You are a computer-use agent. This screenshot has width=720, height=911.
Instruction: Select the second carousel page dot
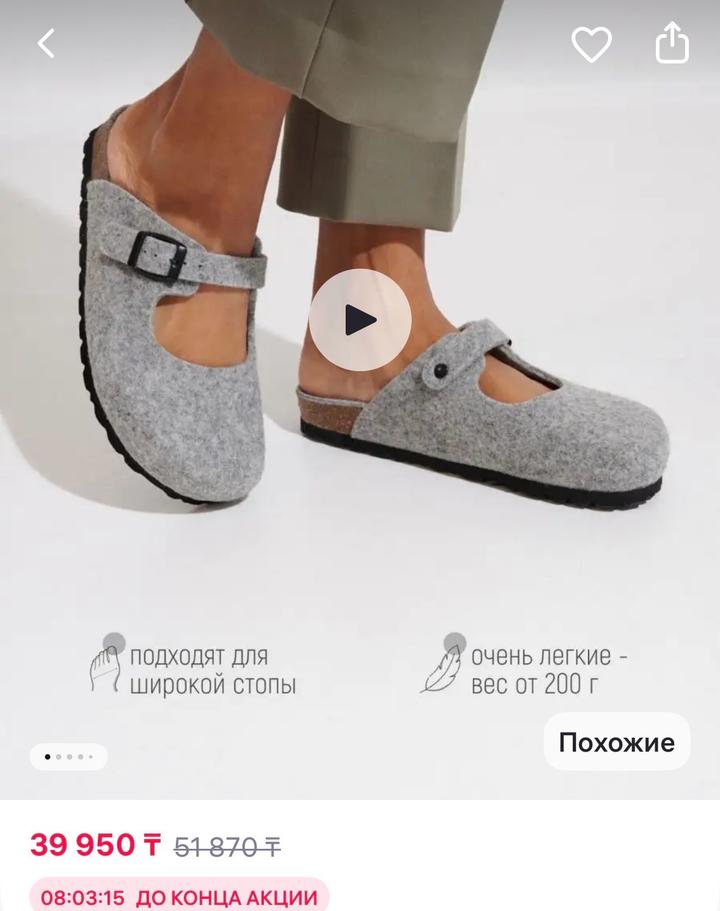tap(59, 757)
